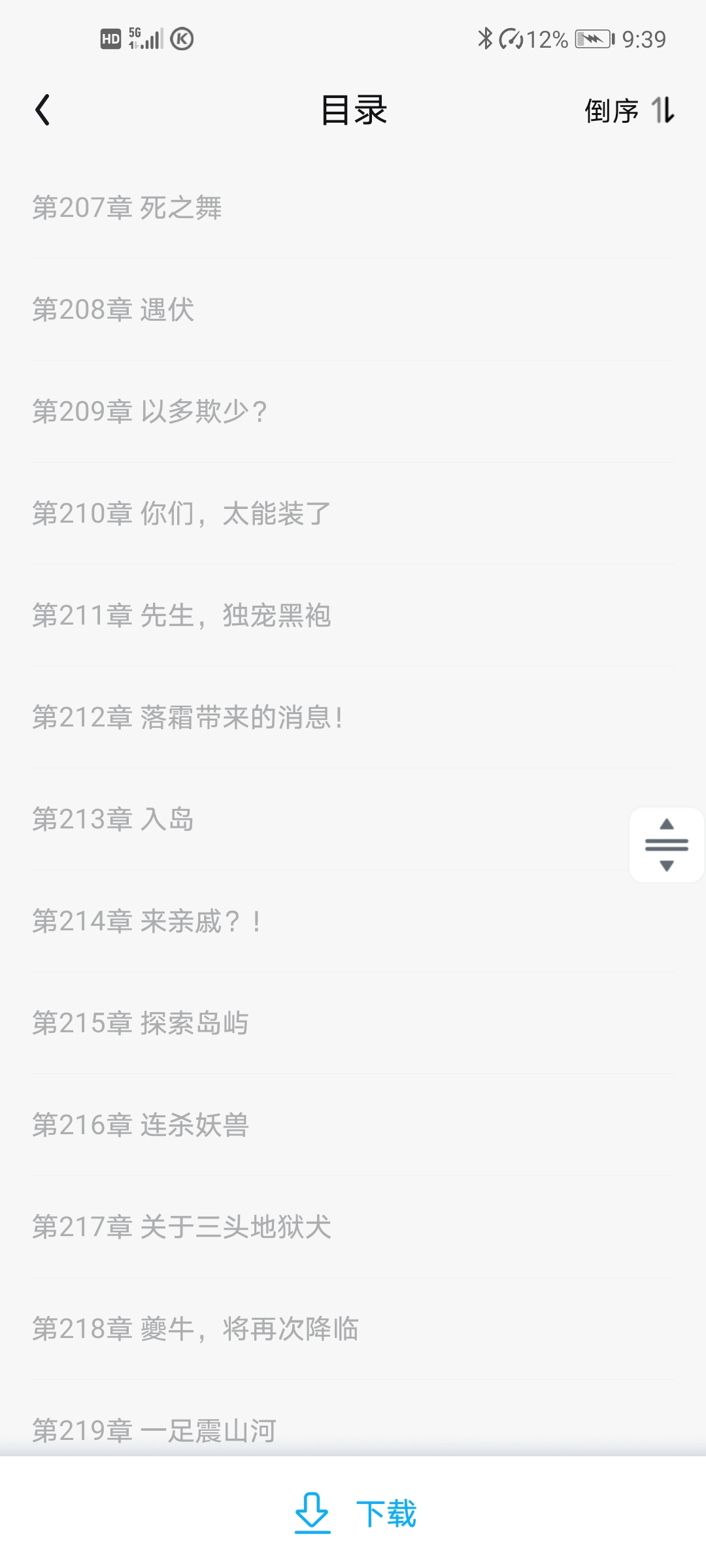706x1568 pixels.
Task: Open chapter 第209章 以多欺少？
Action: (x=150, y=412)
